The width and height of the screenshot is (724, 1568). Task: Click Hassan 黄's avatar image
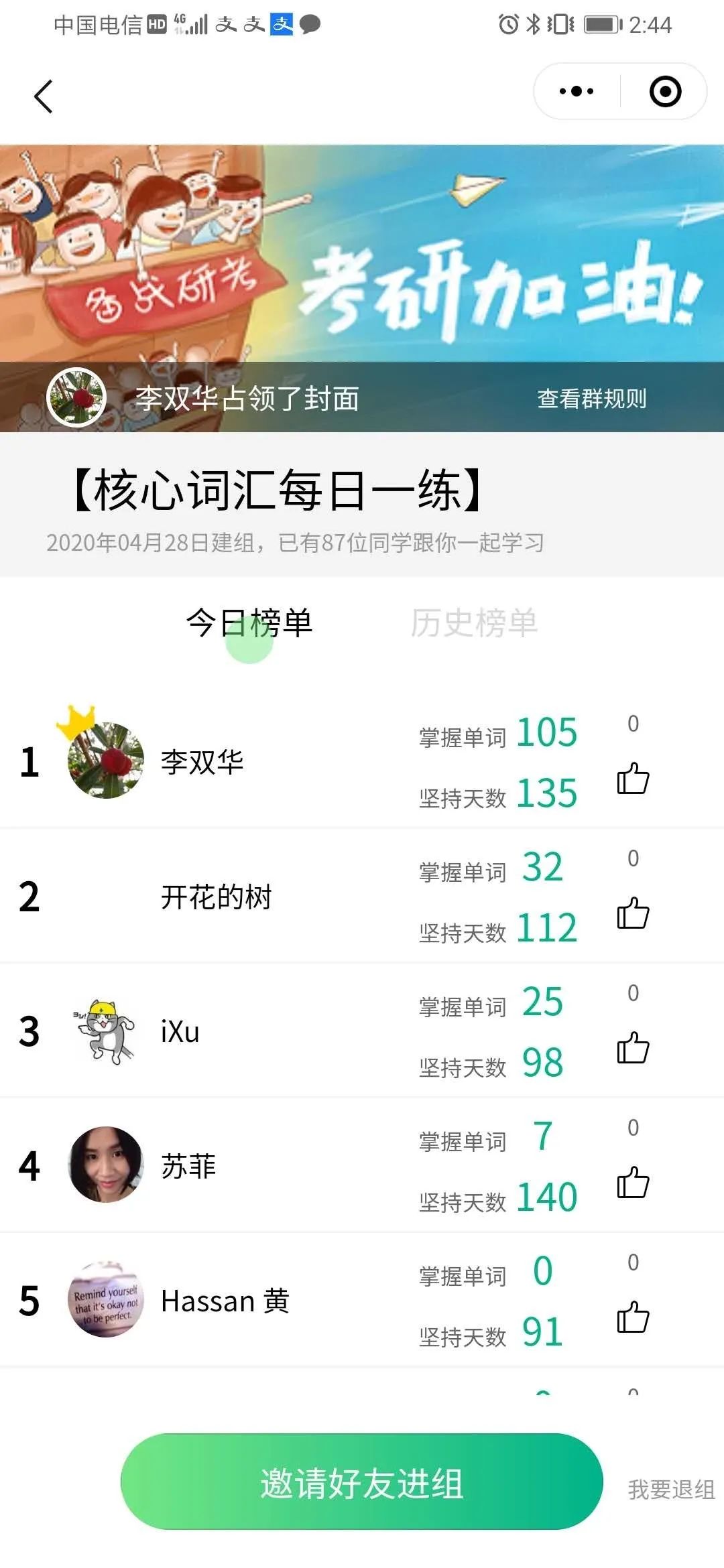(105, 1299)
